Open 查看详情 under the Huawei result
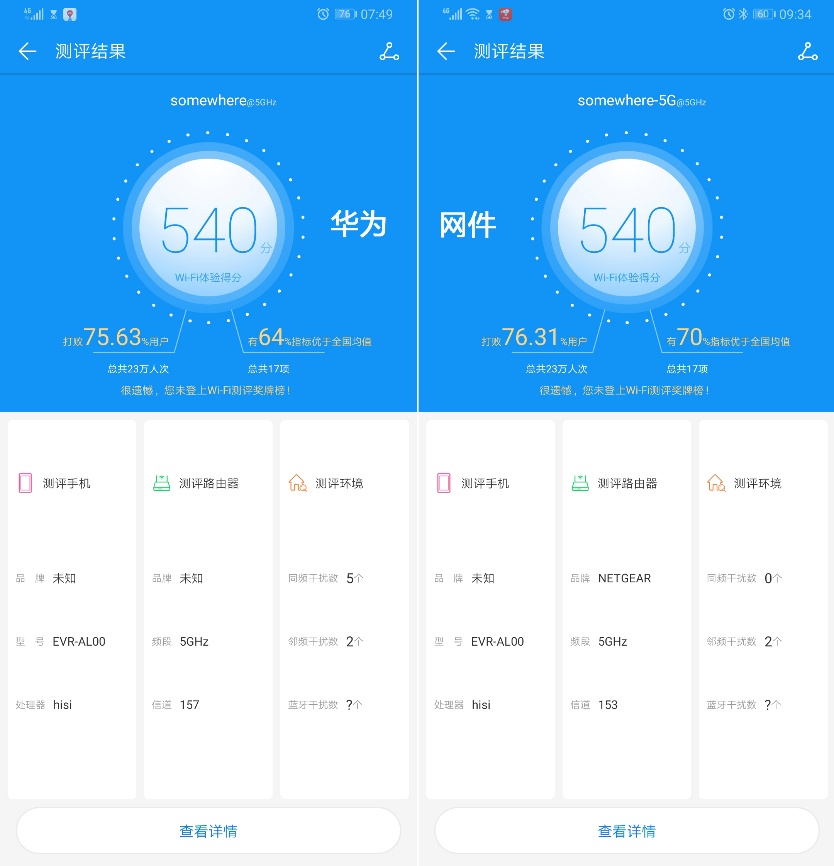This screenshot has width=834, height=866. (208, 831)
